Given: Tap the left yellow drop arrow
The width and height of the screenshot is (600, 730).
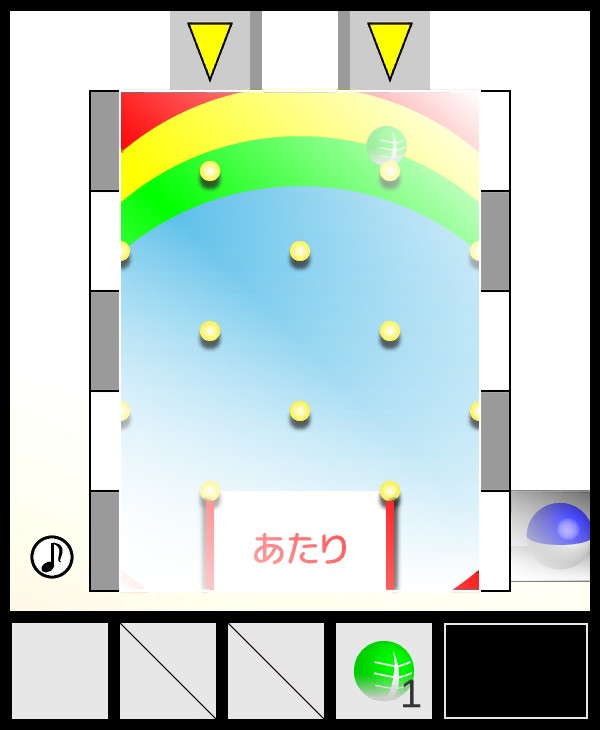Looking at the screenshot, I should 210,49.
